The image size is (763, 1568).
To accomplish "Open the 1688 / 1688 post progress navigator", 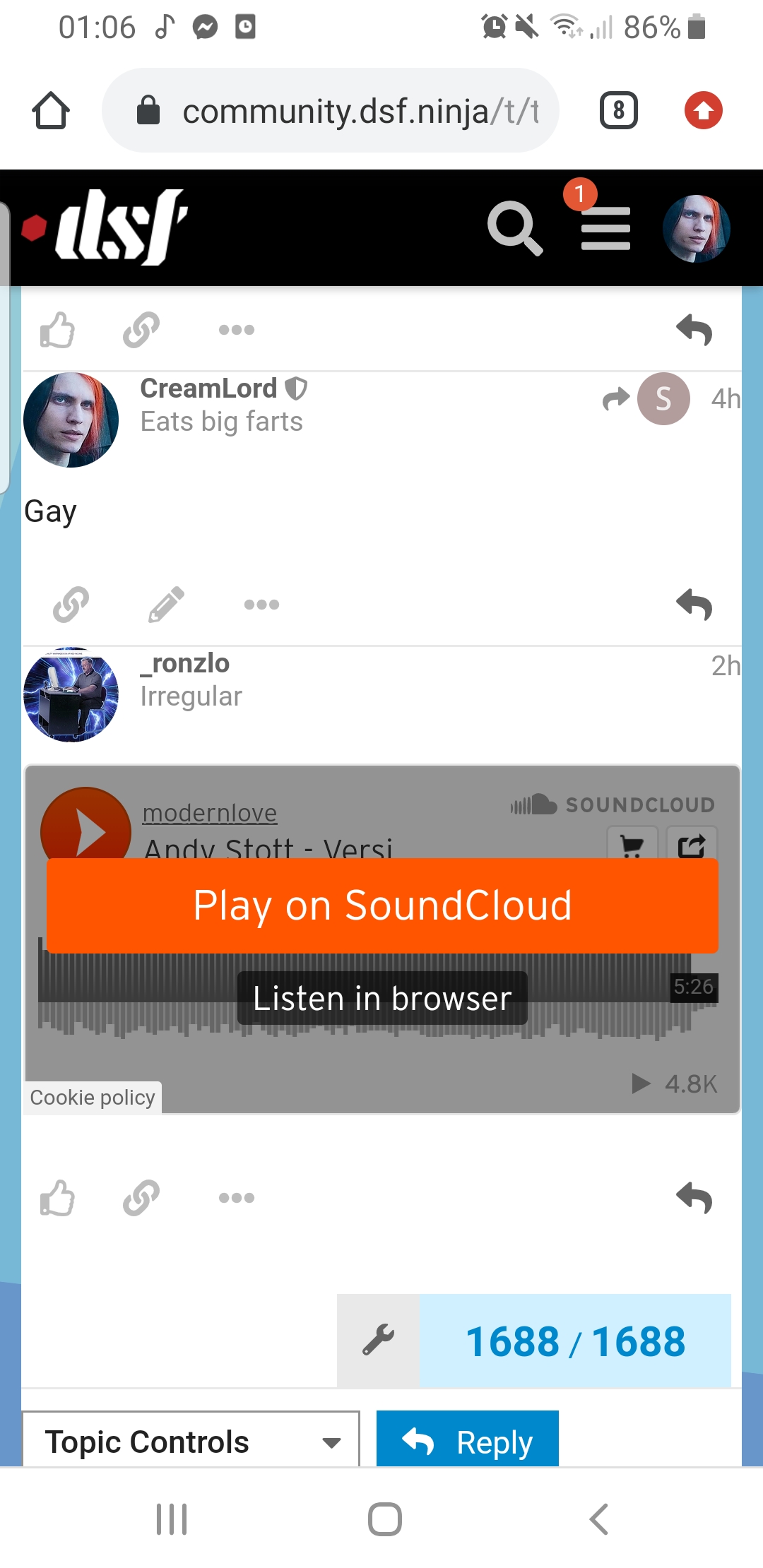I will (x=575, y=1341).
